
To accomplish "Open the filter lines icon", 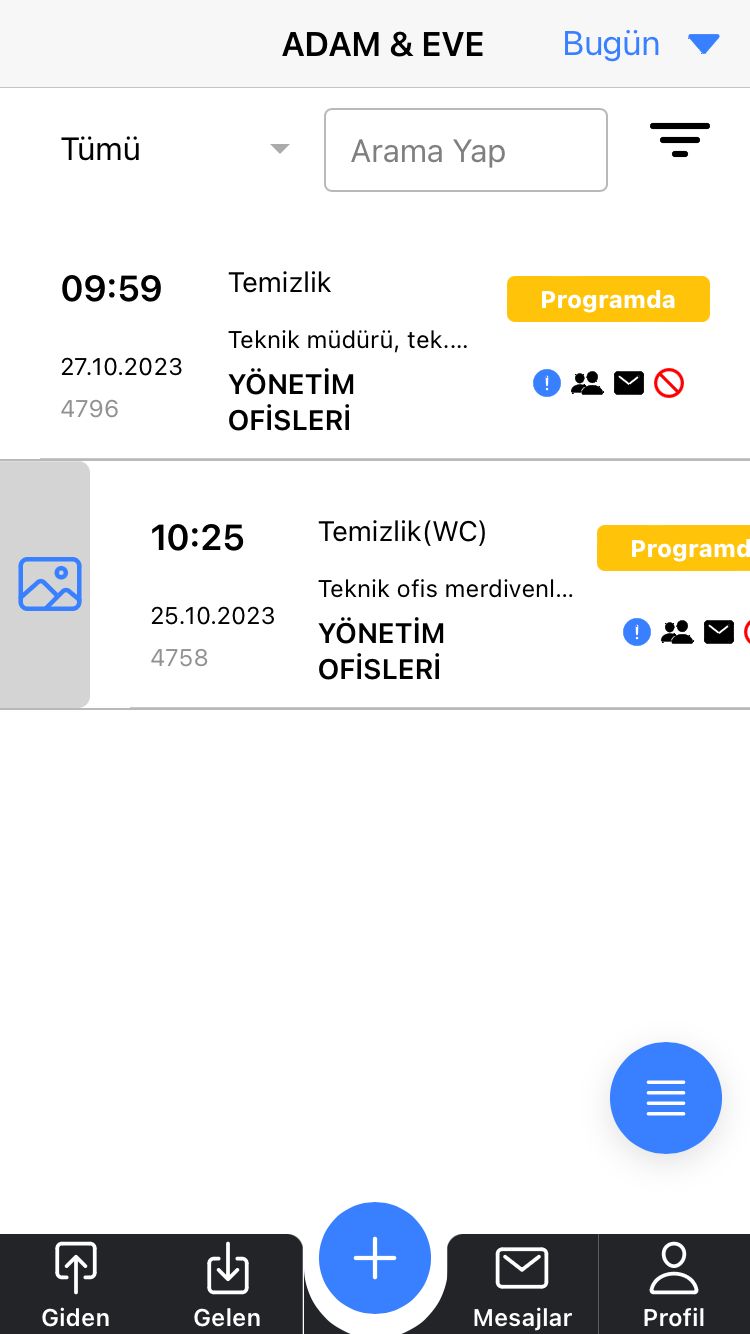I will (x=679, y=140).
